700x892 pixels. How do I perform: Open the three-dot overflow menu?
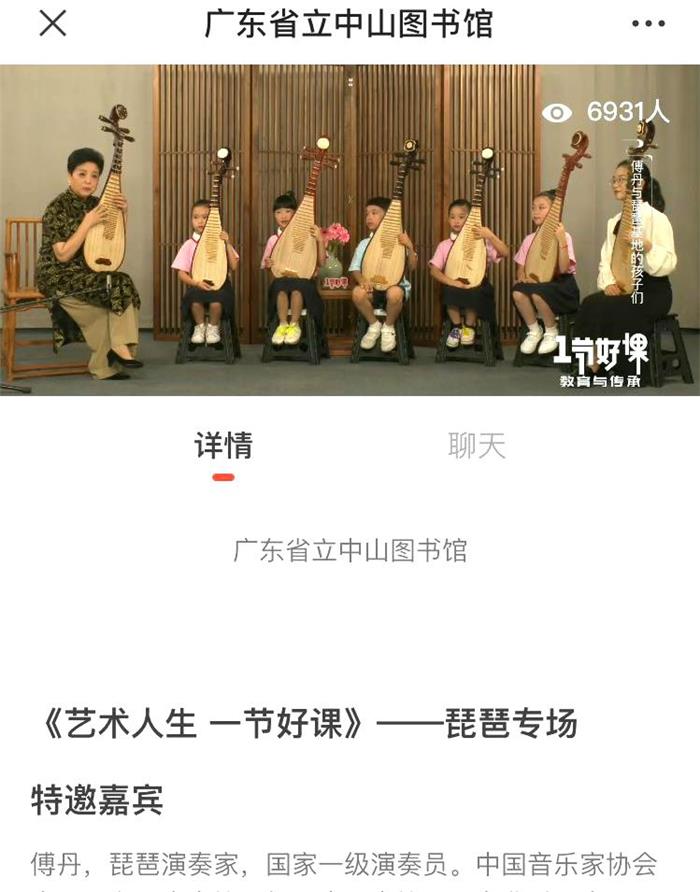click(x=648, y=24)
